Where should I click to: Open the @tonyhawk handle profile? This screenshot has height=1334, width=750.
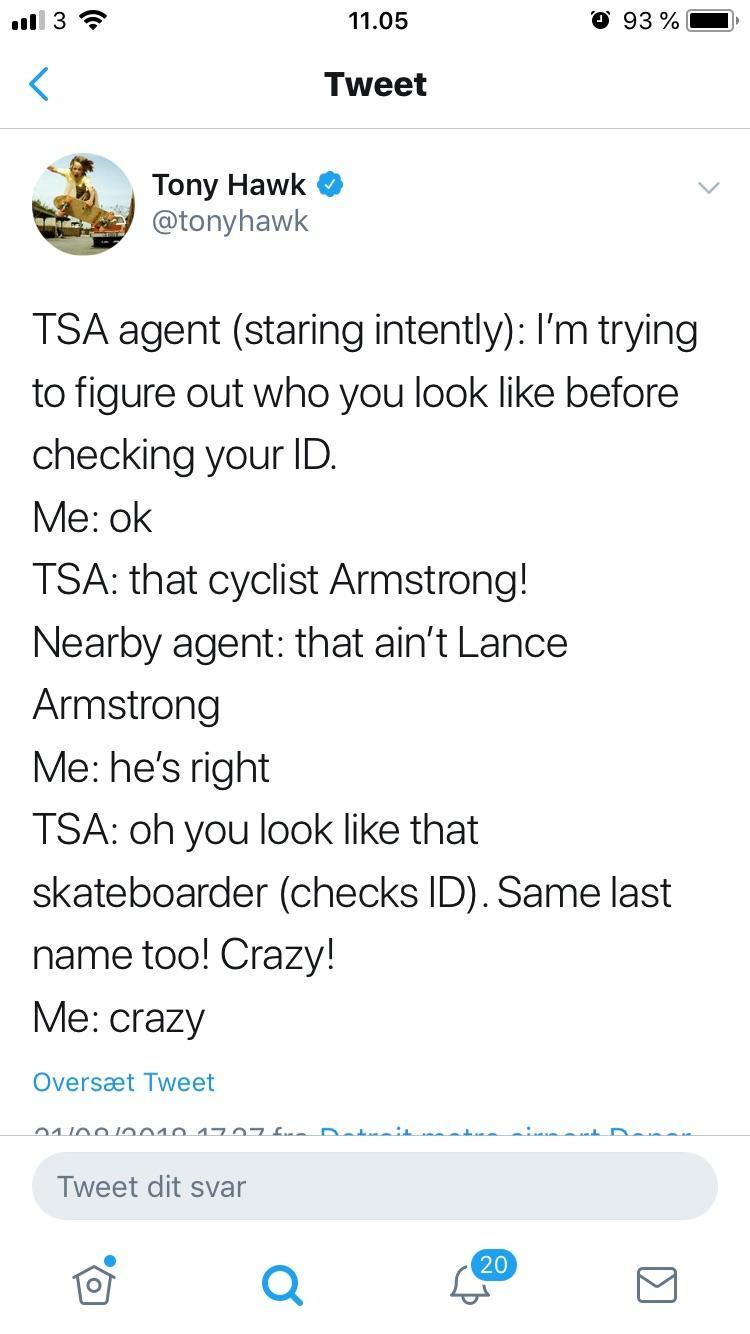pyautogui.click(x=230, y=221)
